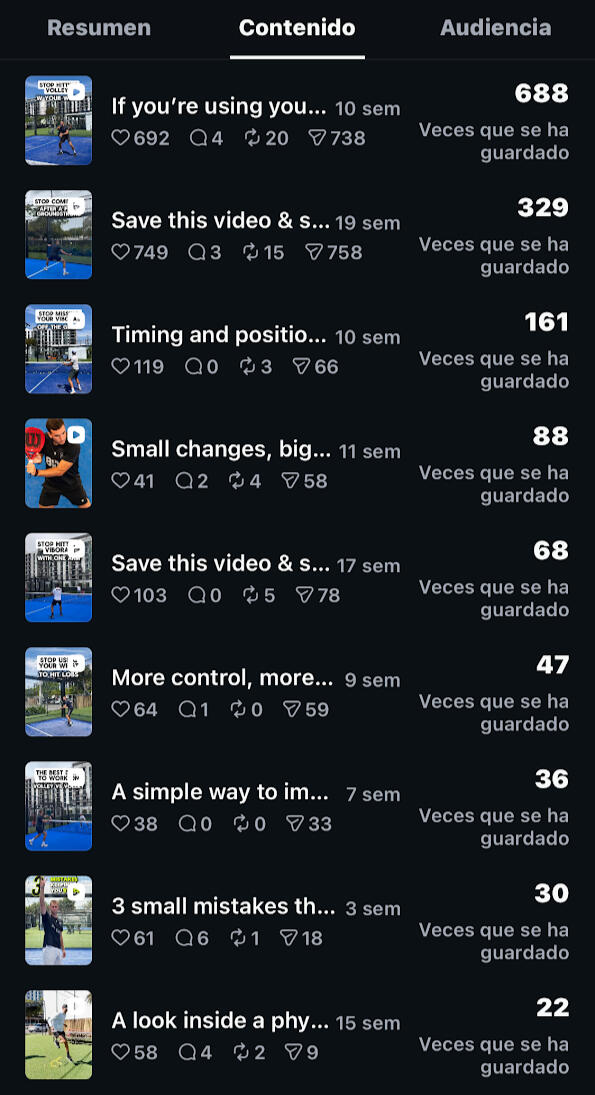
Task: Select the Contenido tab
Action: [x=297, y=28]
